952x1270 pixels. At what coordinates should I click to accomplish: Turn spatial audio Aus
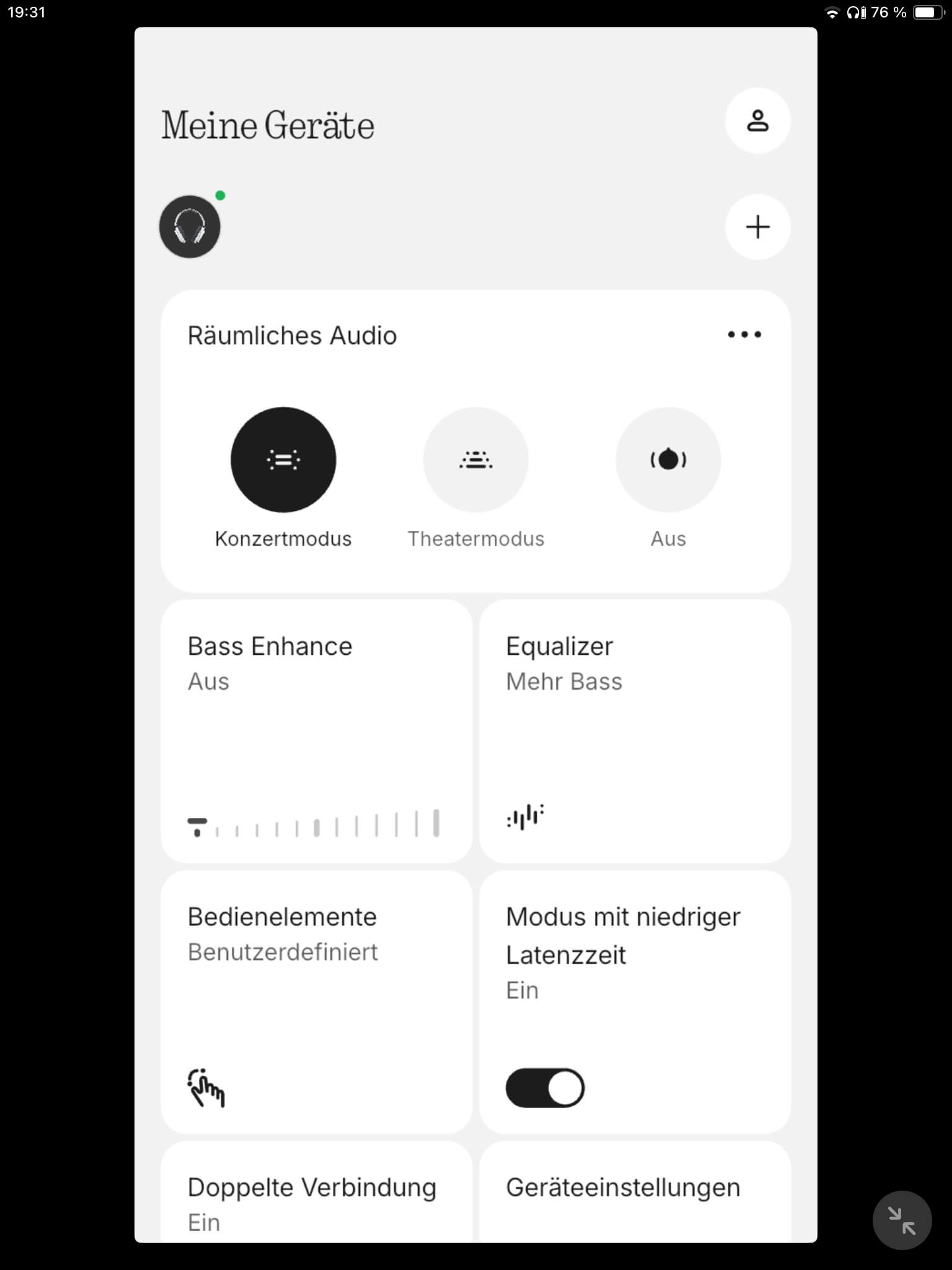point(668,460)
